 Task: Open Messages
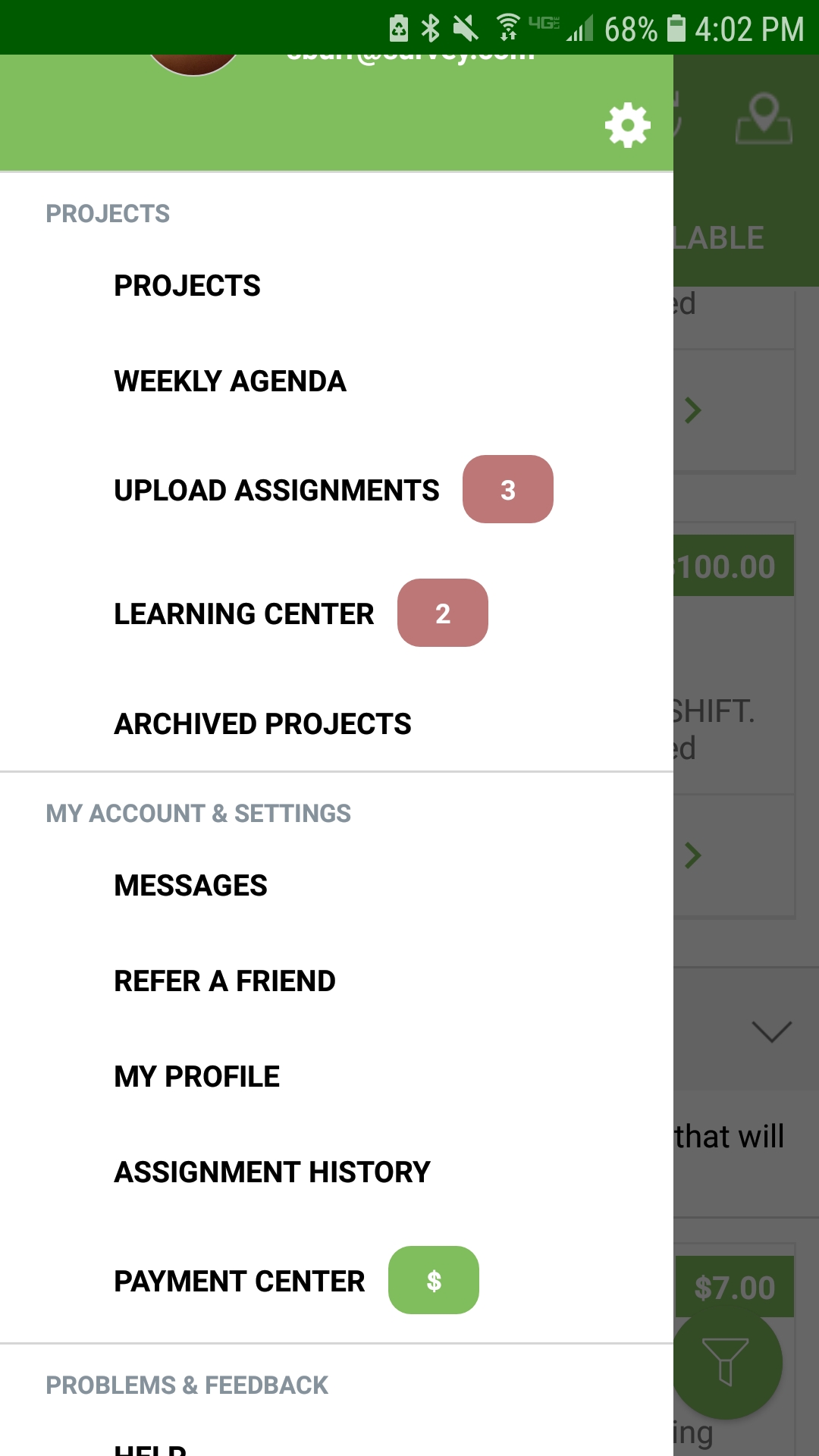[337, 886]
